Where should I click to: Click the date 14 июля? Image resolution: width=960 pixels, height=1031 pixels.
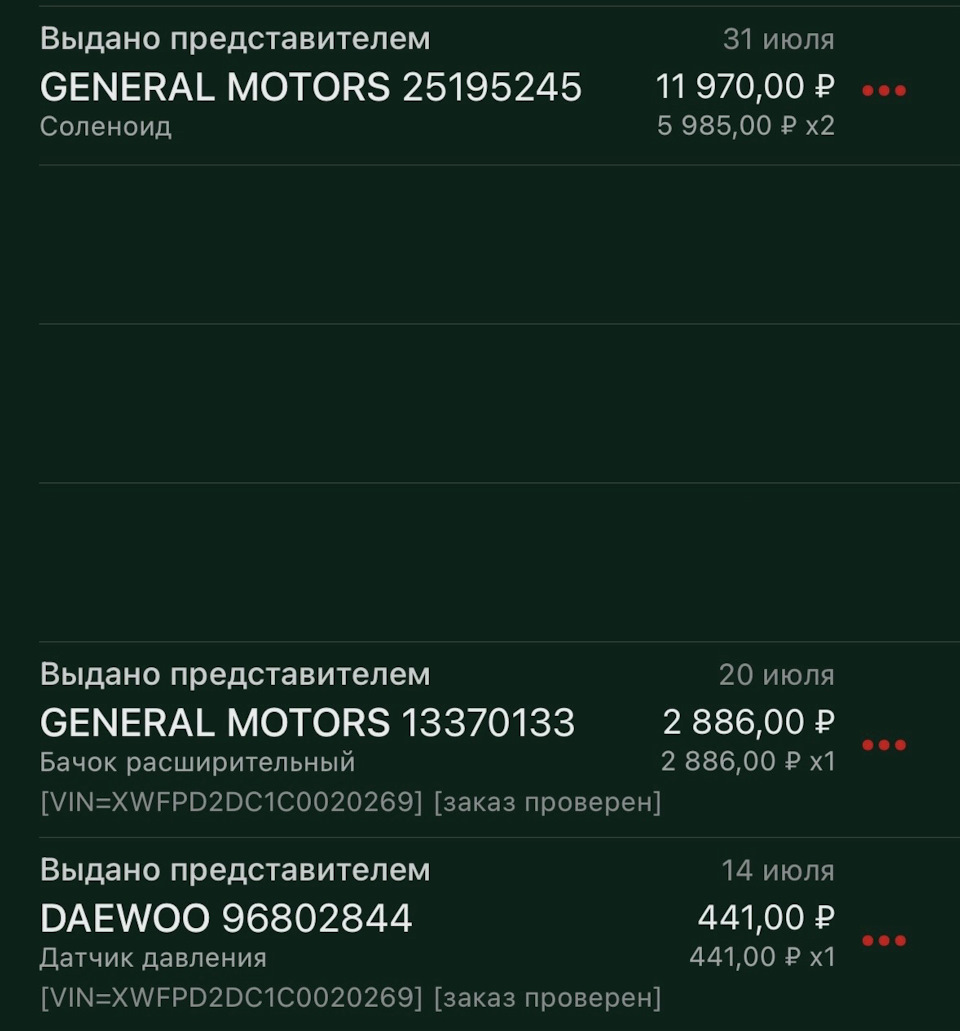[x=778, y=872]
